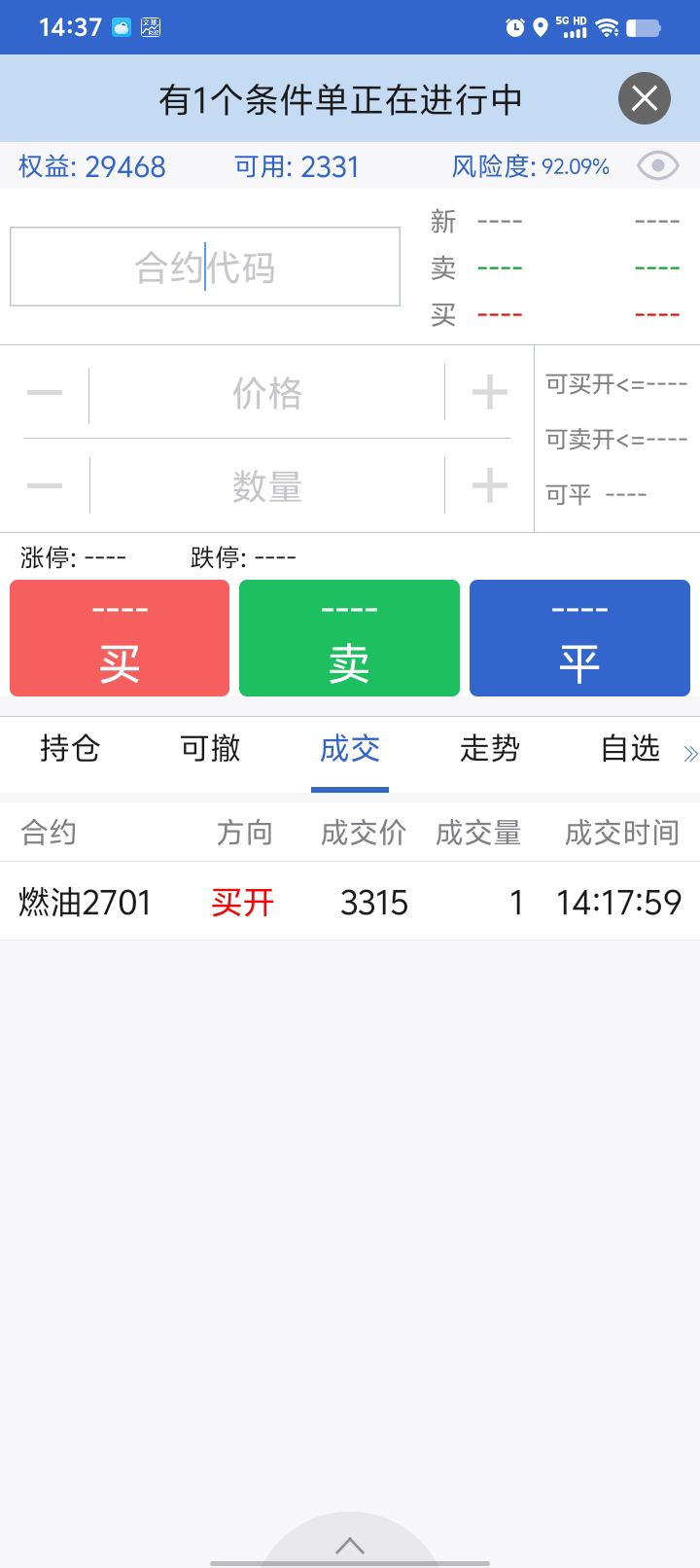Show more tabs with the double-arrow icon
This screenshot has height=1568, width=700.
(690, 754)
